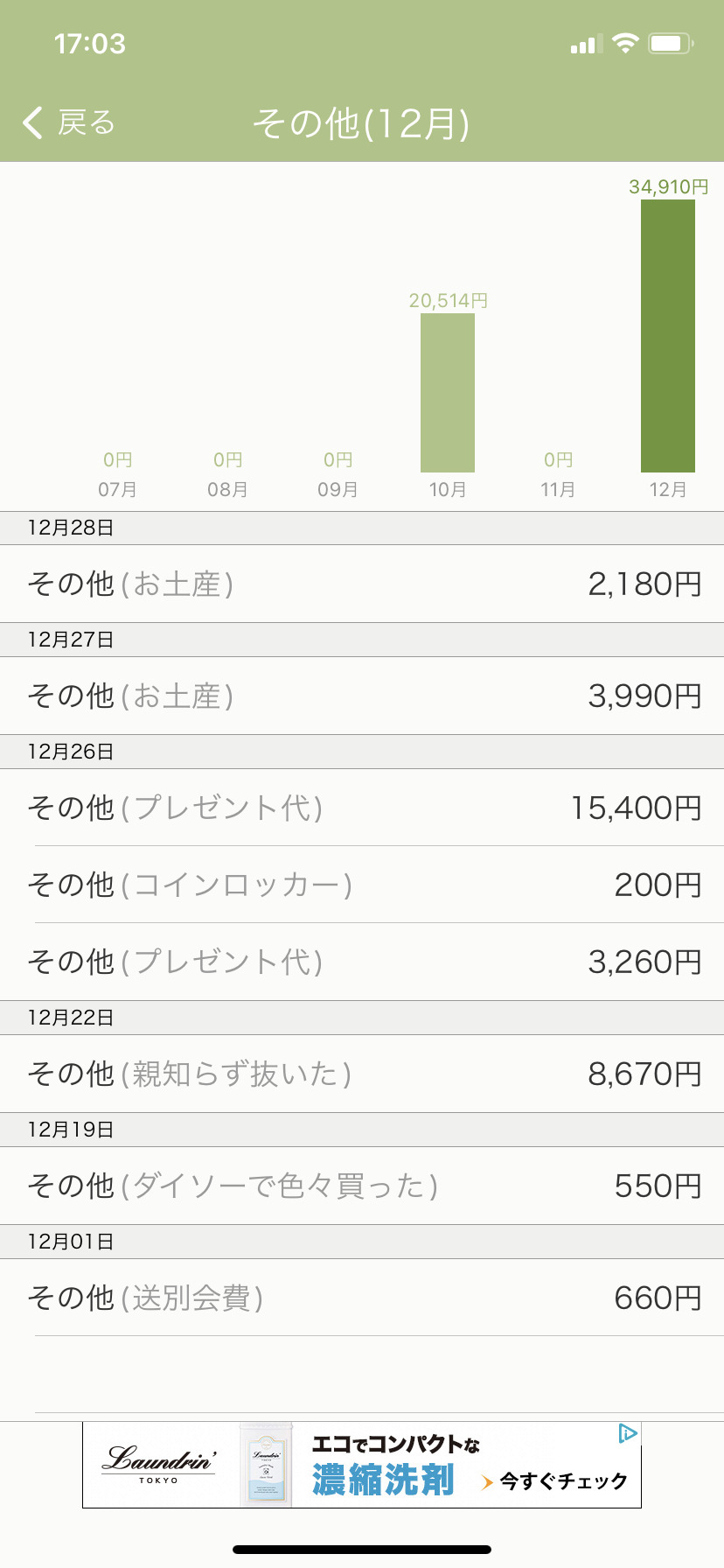
Task: Open the コインロッカー 200円 entry
Action: click(x=362, y=885)
